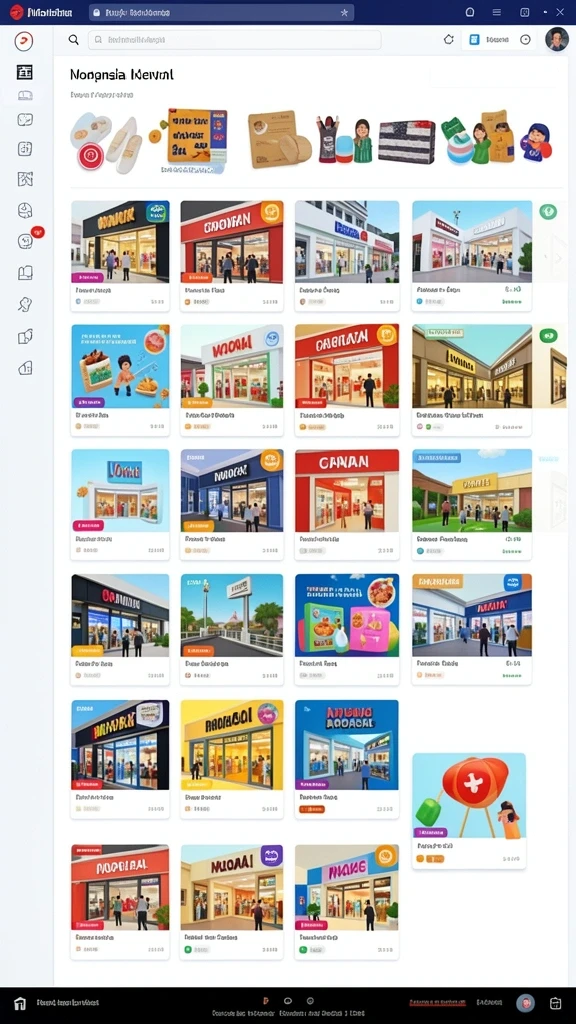576x1024 pixels.
Task: Open the sidebar icon with the red badge
Action: 25,241
